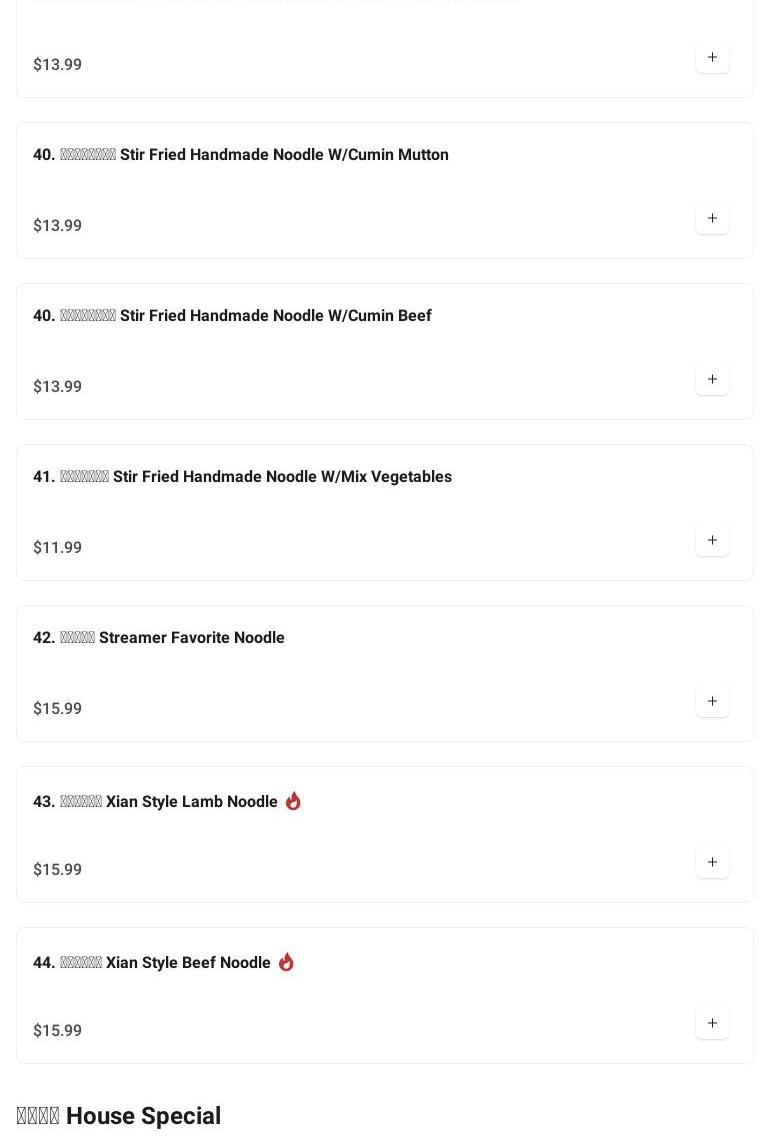Add Streamer Favorite Noodle to the order
Viewport: 770px width, 1147px height.
tap(712, 701)
